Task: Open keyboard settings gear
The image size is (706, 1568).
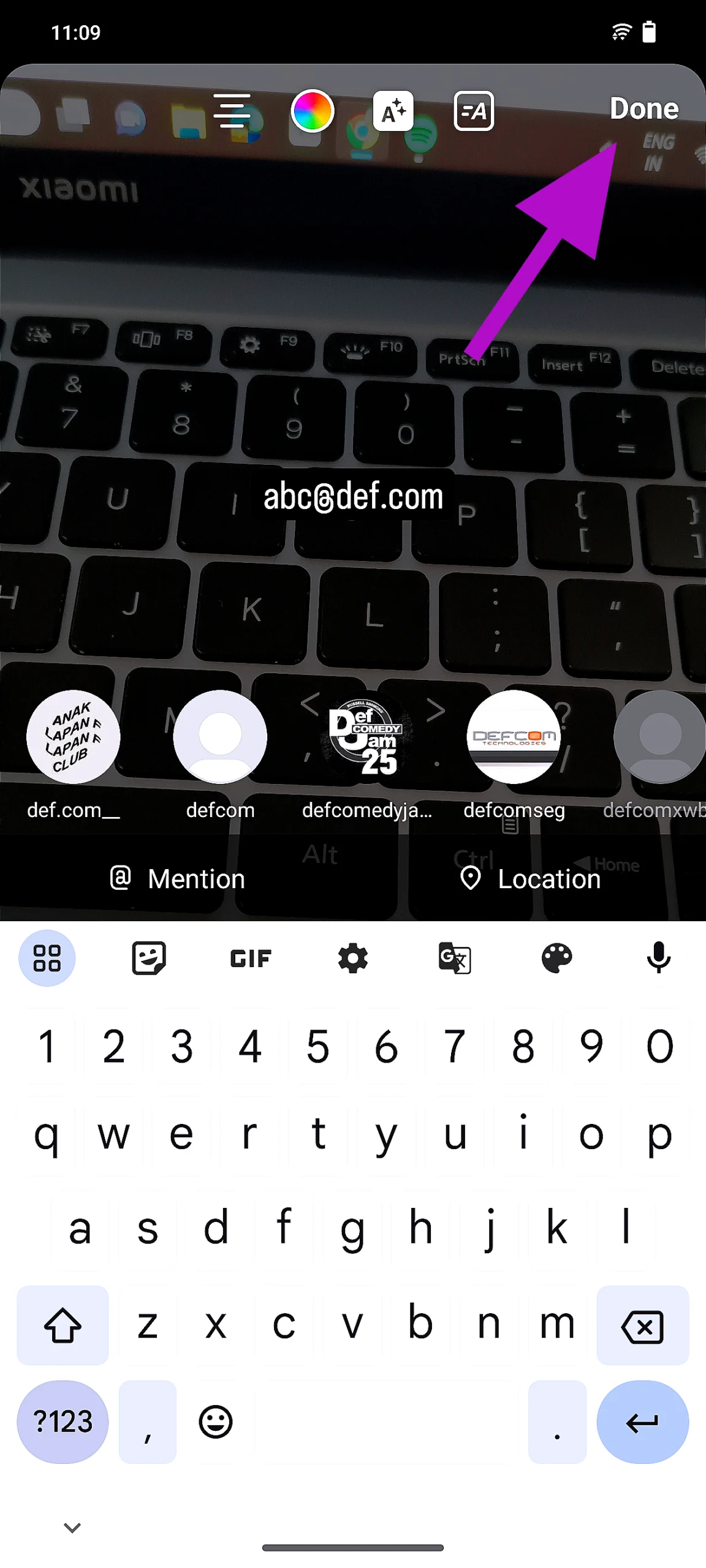Action: (353, 958)
